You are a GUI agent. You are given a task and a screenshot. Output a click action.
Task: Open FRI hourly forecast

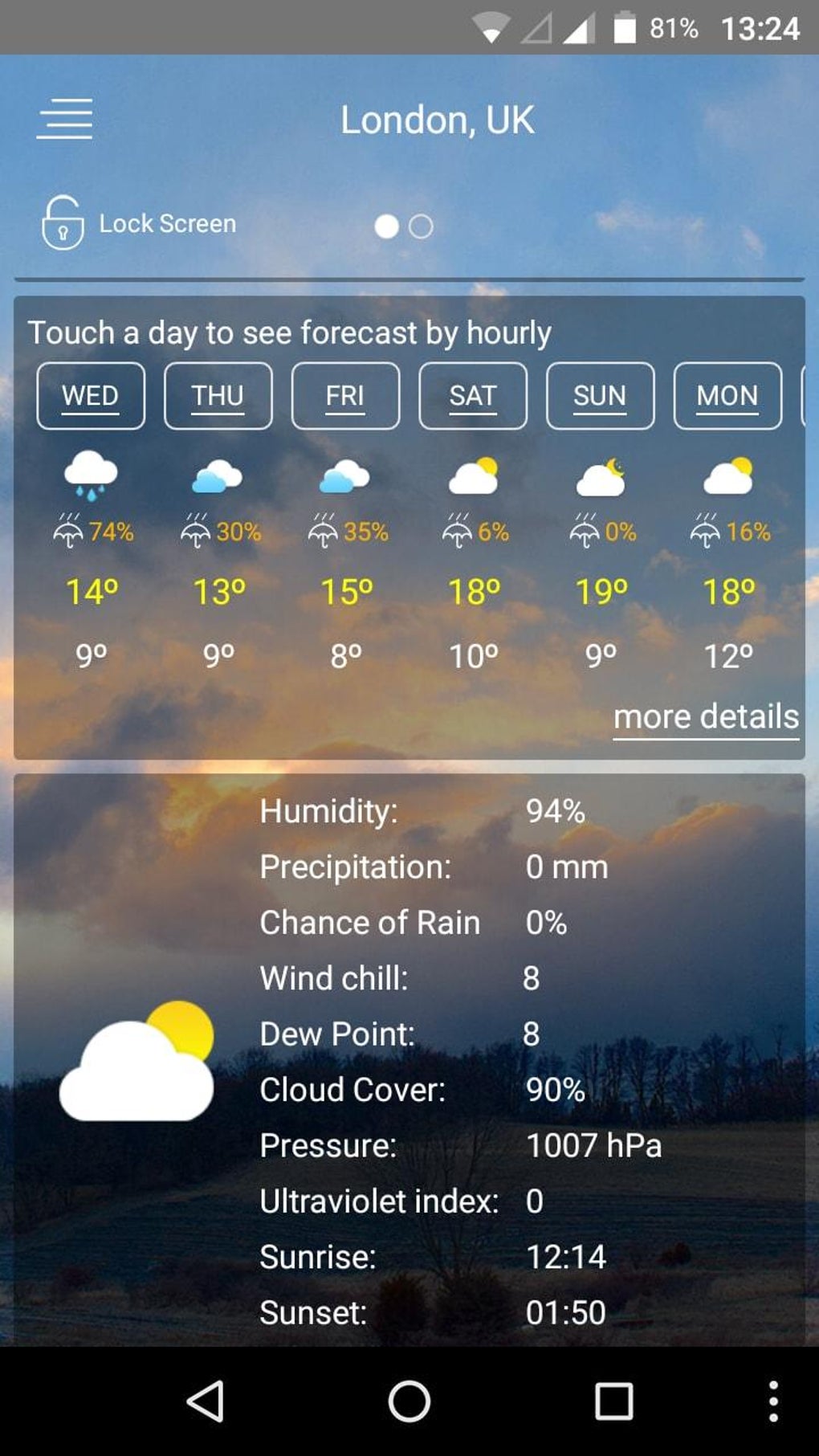[345, 396]
